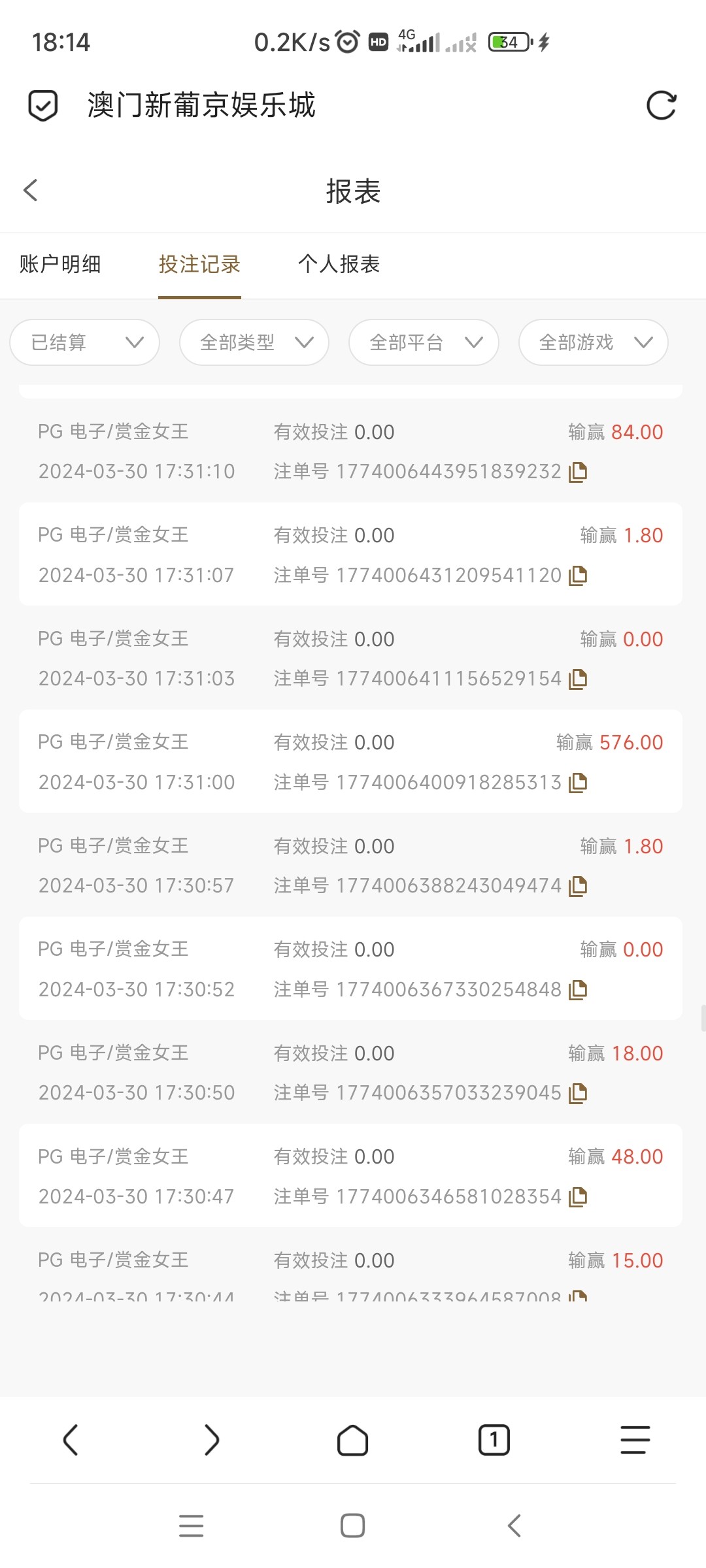706x1568 pixels.
Task: Choose a platform via 全部平台 dropdown
Action: point(424,342)
